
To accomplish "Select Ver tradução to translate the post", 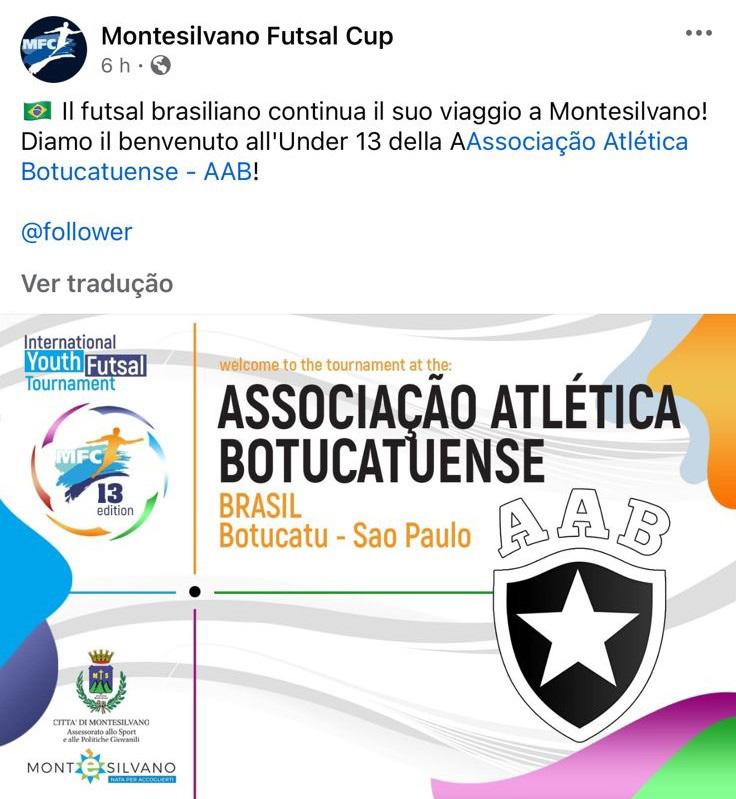I will (x=97, y=283).
